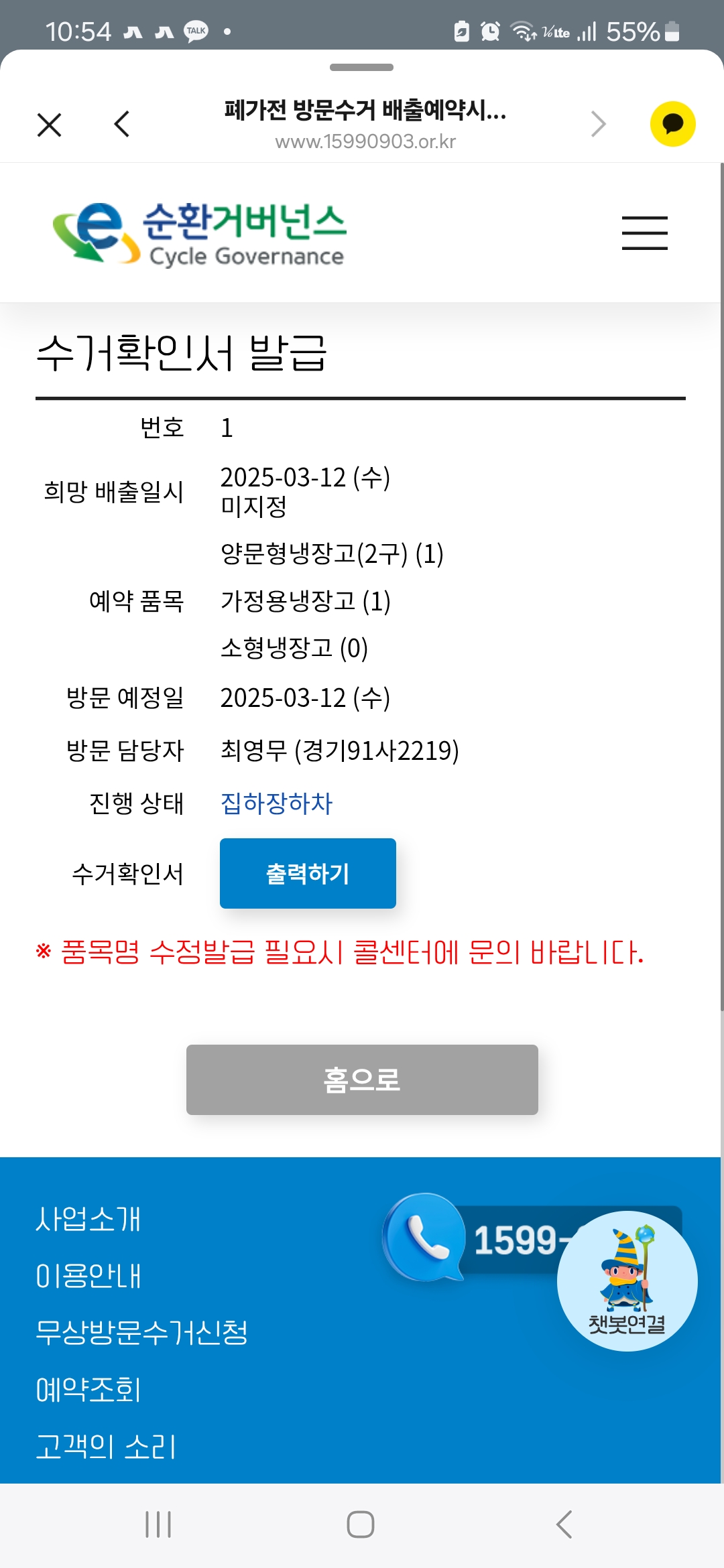Open the hamburger menu
The image size is (724, 1568).
coord(644,233)
